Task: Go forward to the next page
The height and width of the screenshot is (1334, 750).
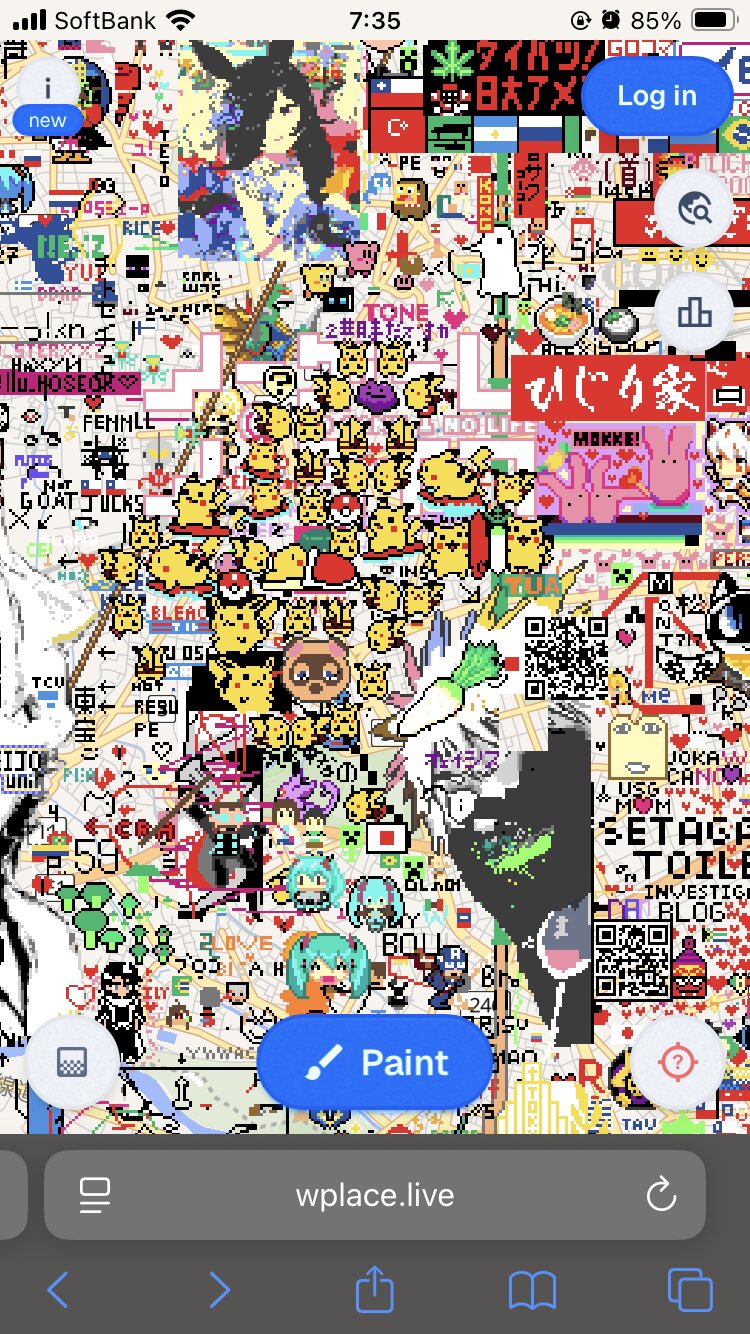Action: click(219, 1290)
